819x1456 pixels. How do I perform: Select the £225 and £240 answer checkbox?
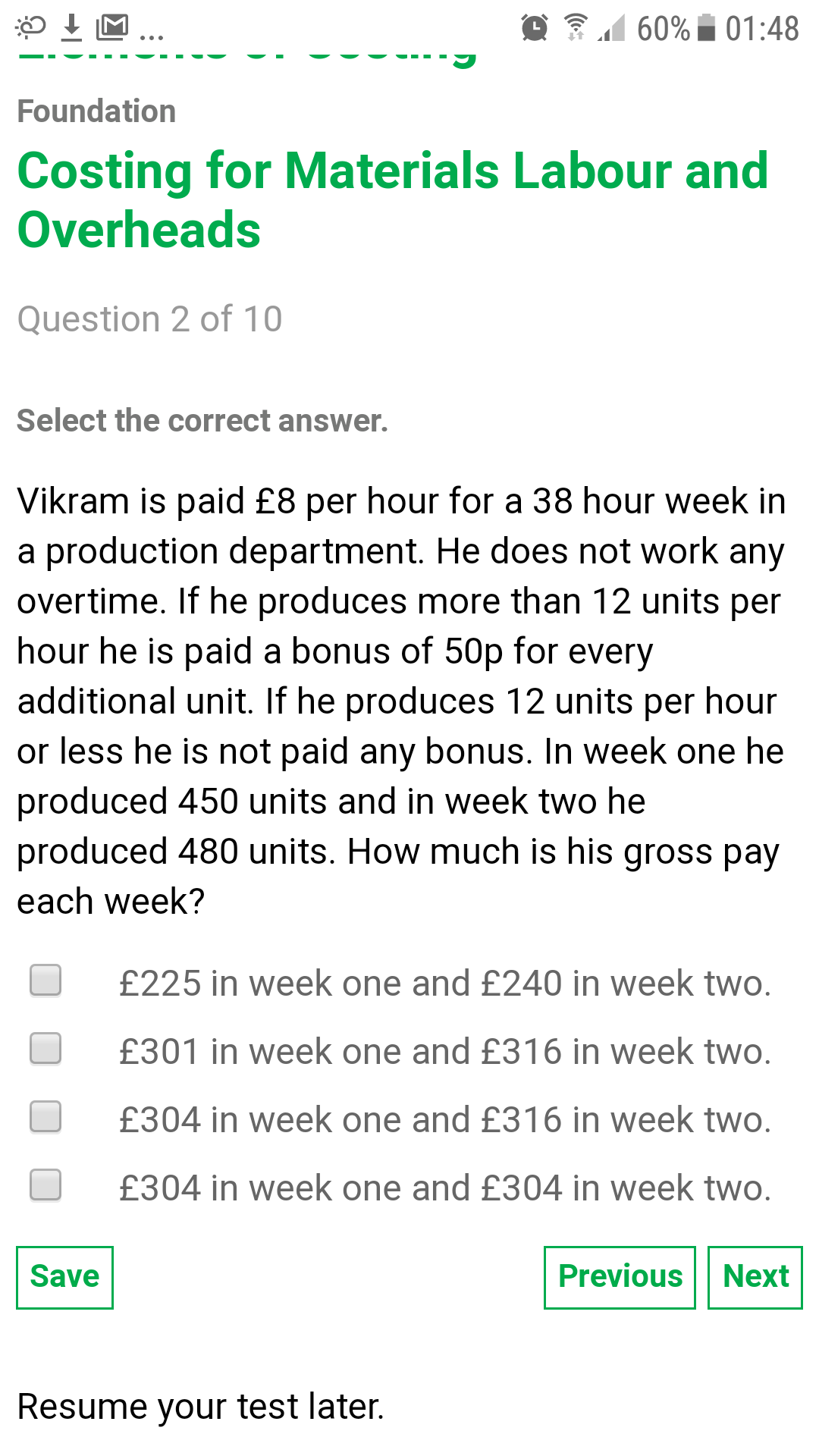45,980
